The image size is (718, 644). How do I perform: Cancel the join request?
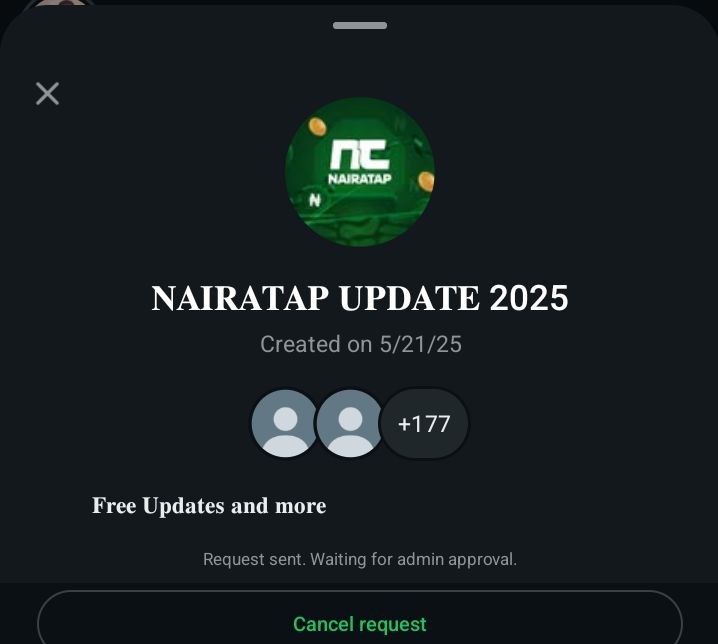pyautogui.click(x=360, y=623)
